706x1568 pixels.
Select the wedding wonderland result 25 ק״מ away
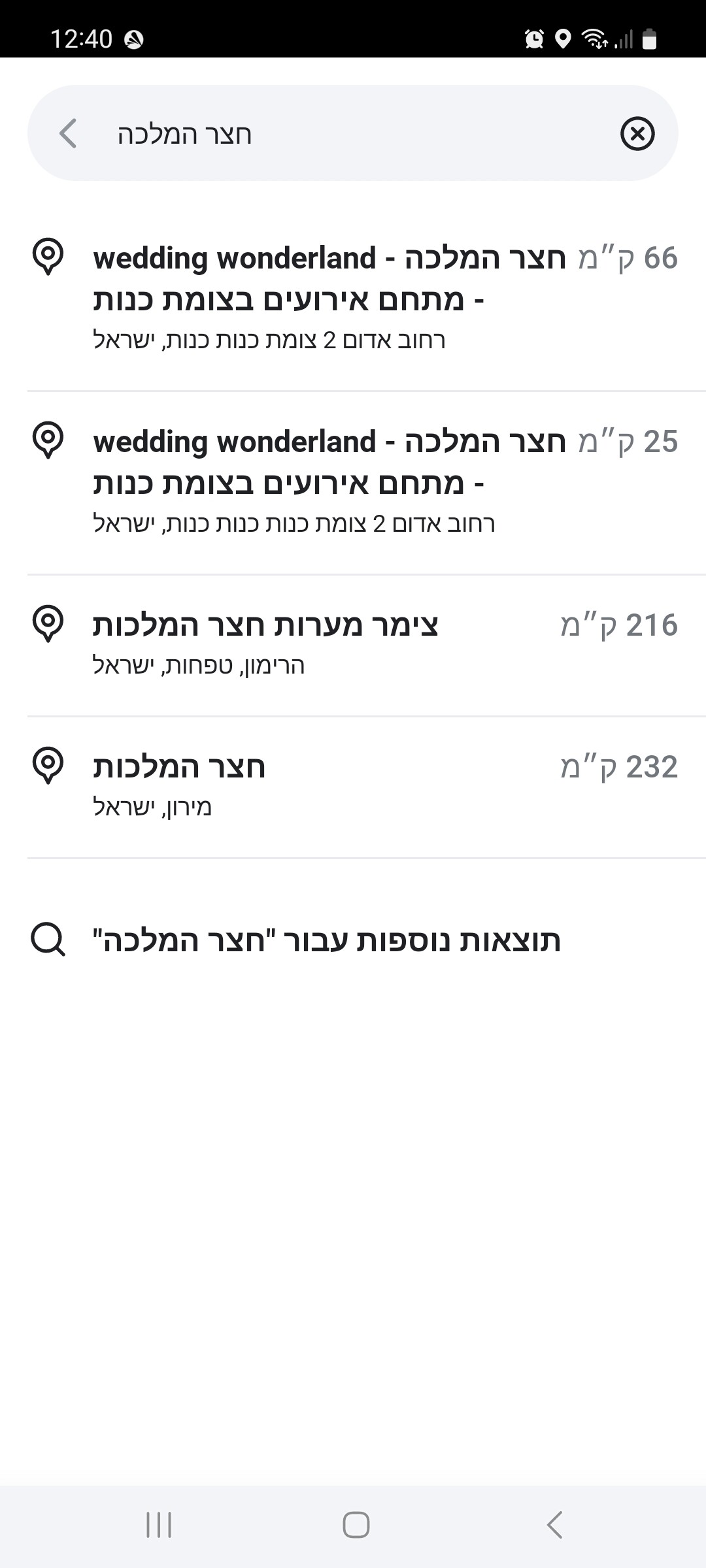tap(353, 482)
